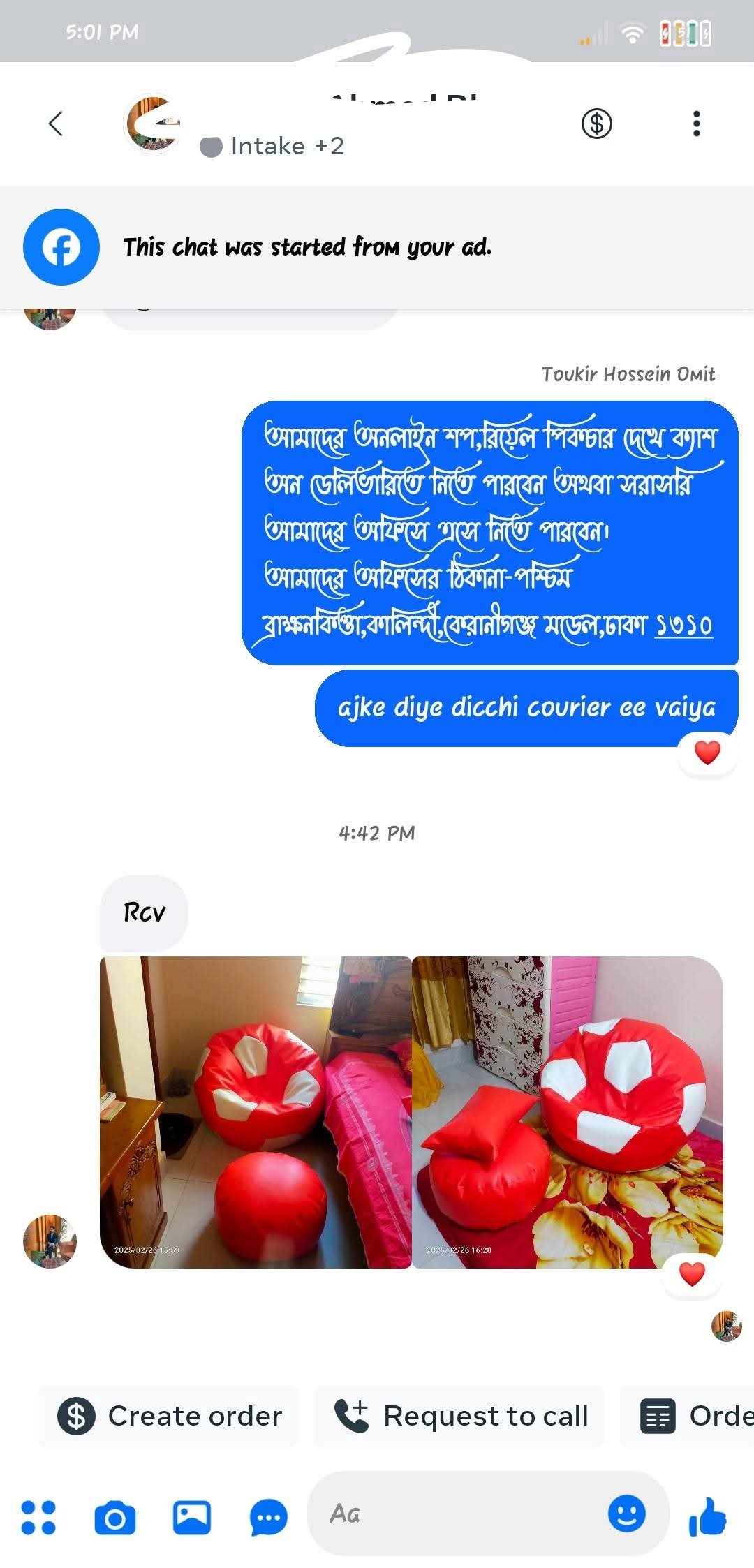Open the dollar payment icon
The width and height of the screenshot is (754, 1568).
[x=596, y=124]
